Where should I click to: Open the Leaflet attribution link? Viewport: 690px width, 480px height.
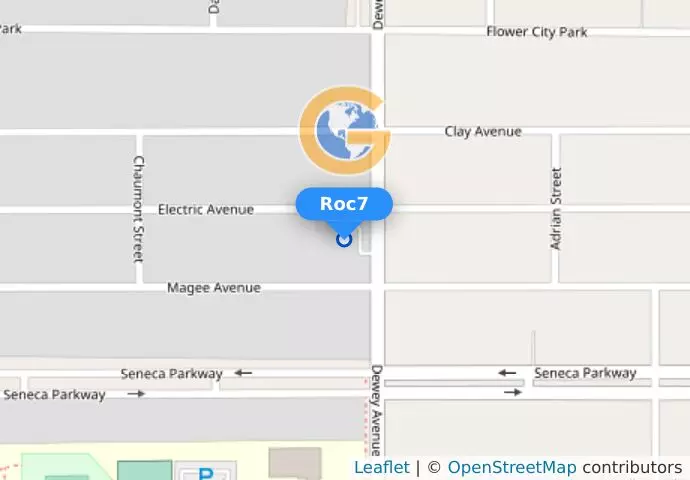pos(381,467)
